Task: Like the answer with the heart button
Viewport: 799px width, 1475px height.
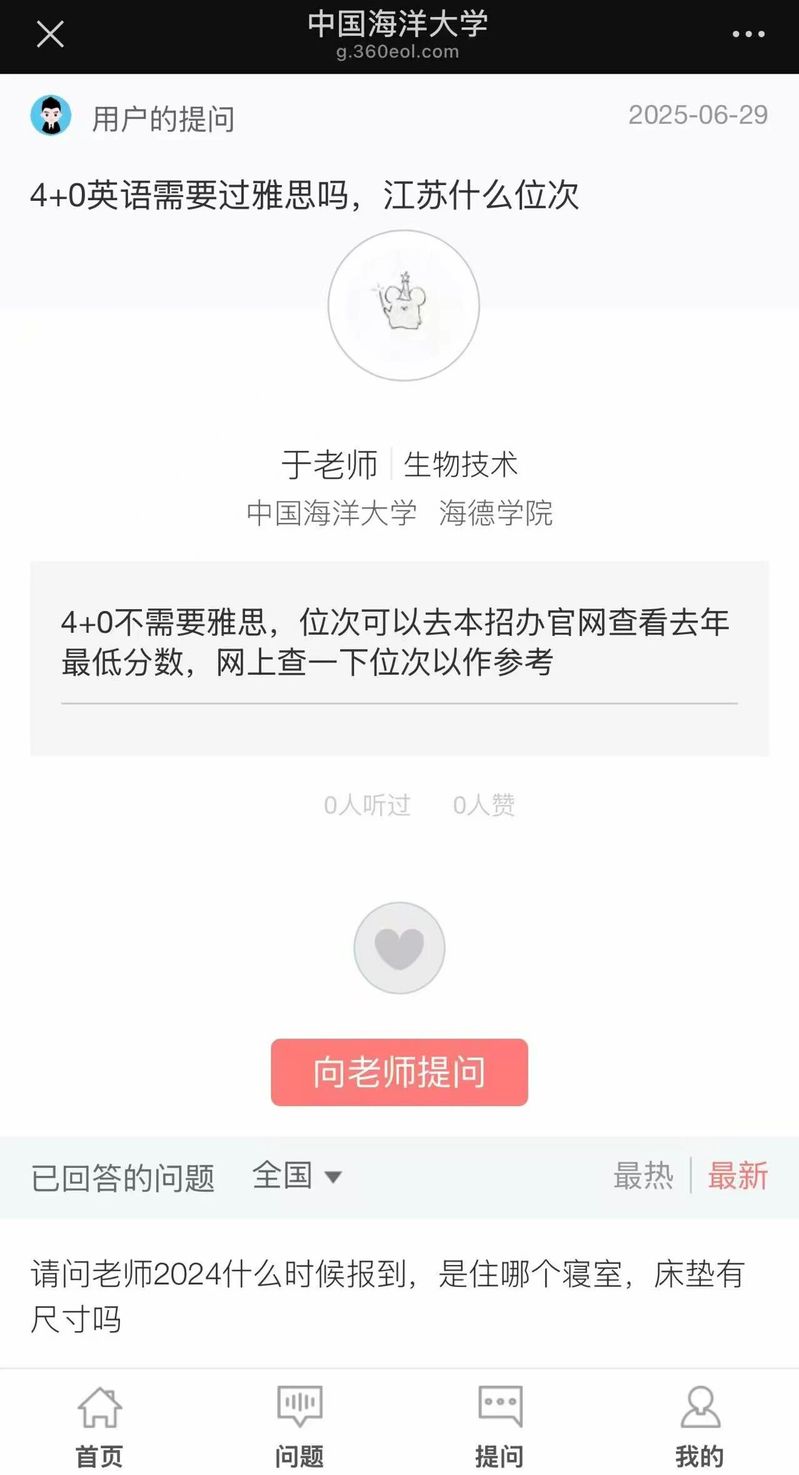Action: coord(399,948)
